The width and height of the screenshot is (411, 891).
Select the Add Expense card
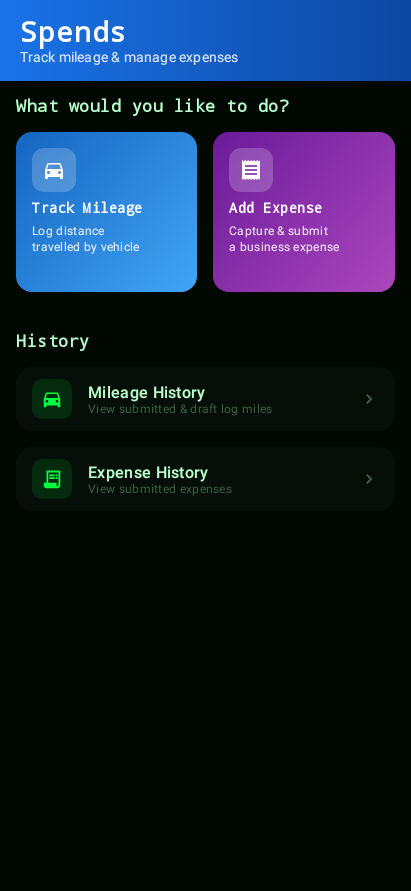(x=304, y=212)
